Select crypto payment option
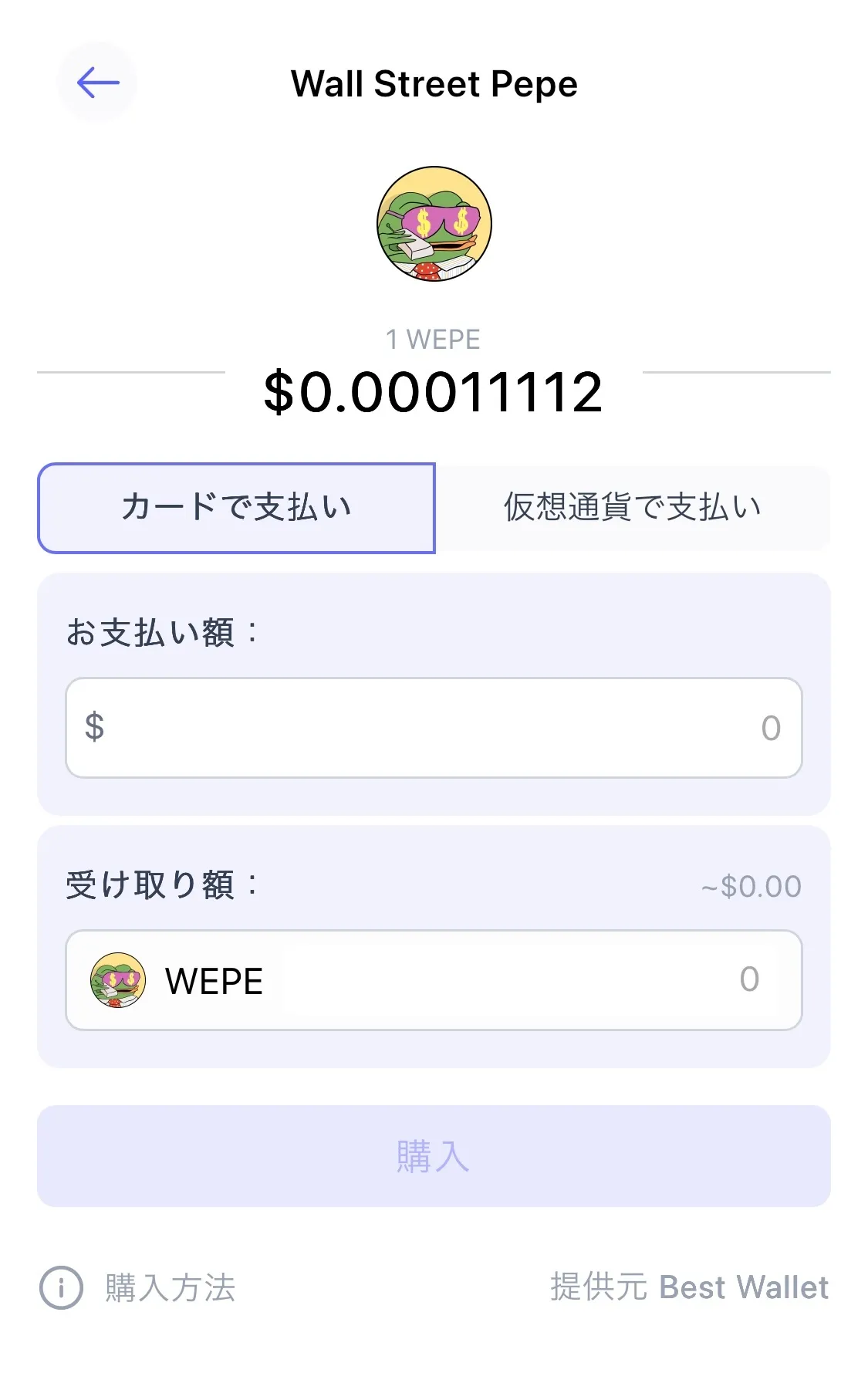The image size is (868, 1390). [x=633, y=507]
